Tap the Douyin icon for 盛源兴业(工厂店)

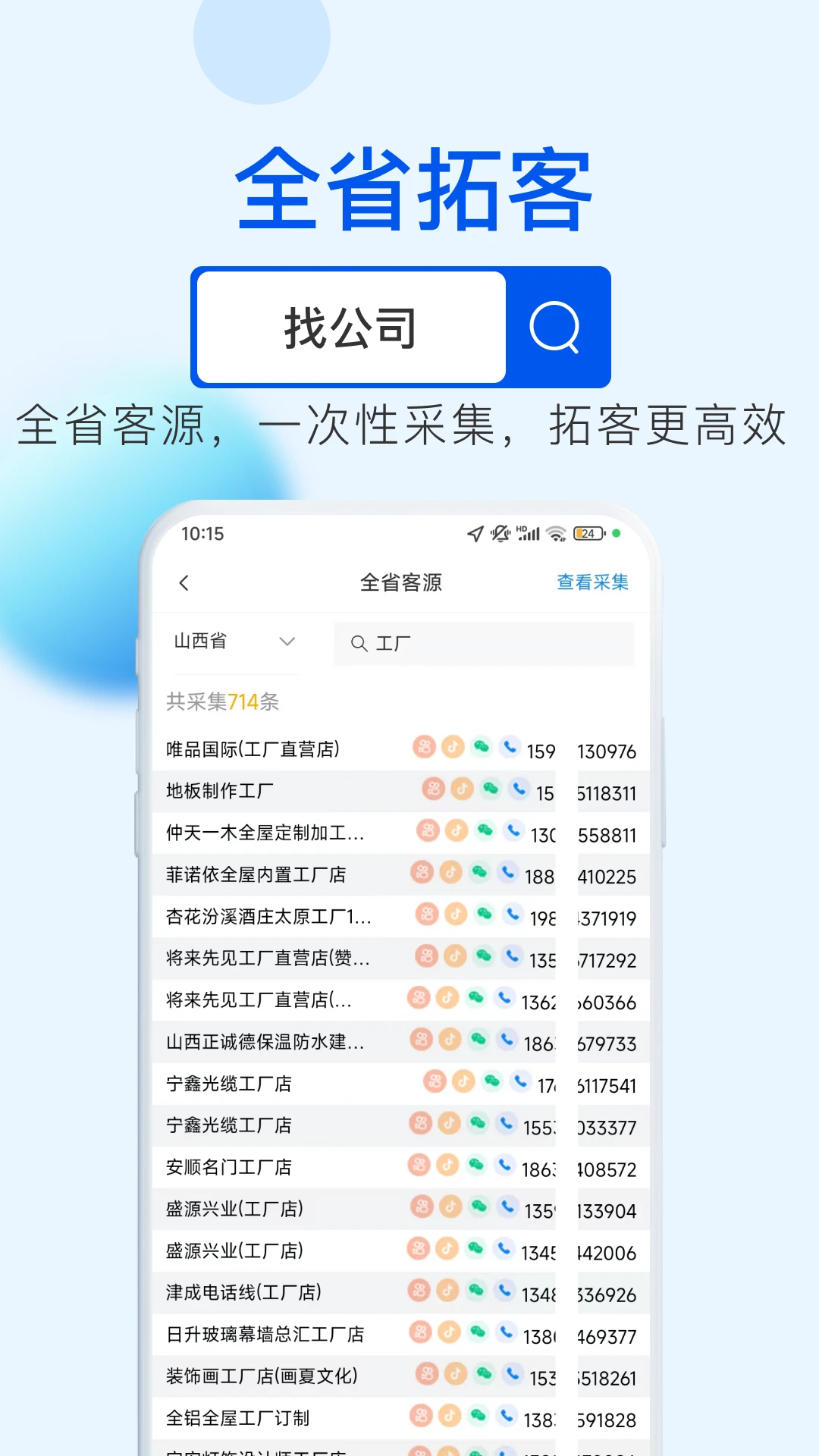[x=449, y=1208]
